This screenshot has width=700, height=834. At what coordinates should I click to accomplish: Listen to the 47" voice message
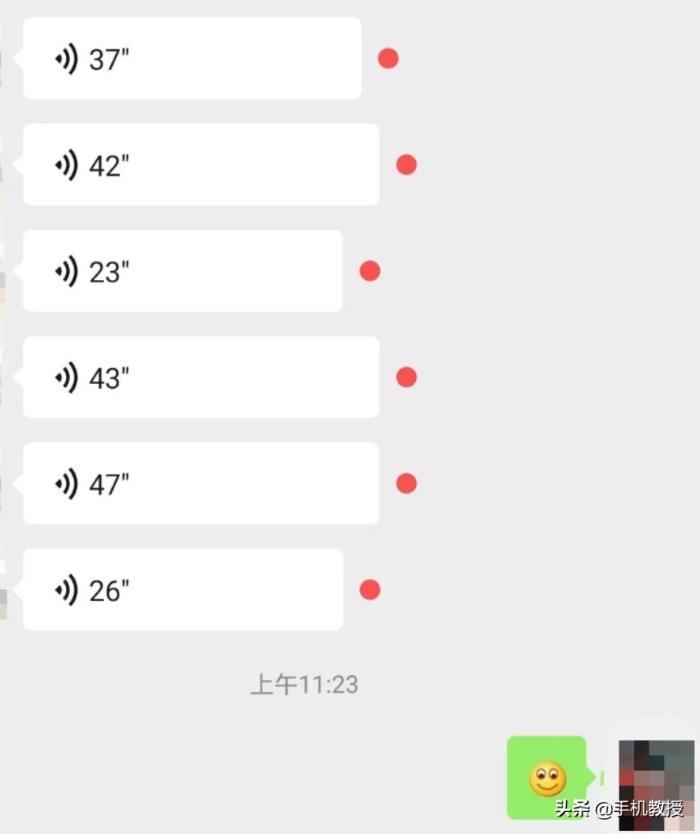(x=200, y=483)
